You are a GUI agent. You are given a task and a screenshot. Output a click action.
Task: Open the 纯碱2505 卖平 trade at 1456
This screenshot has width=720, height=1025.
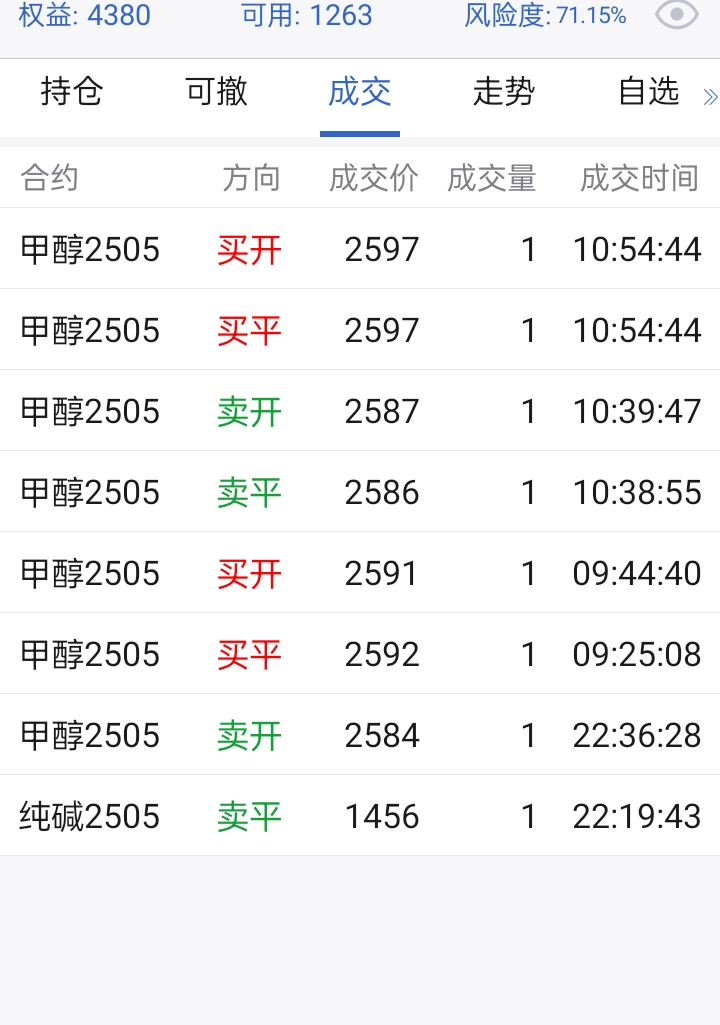tap(360, 816)
